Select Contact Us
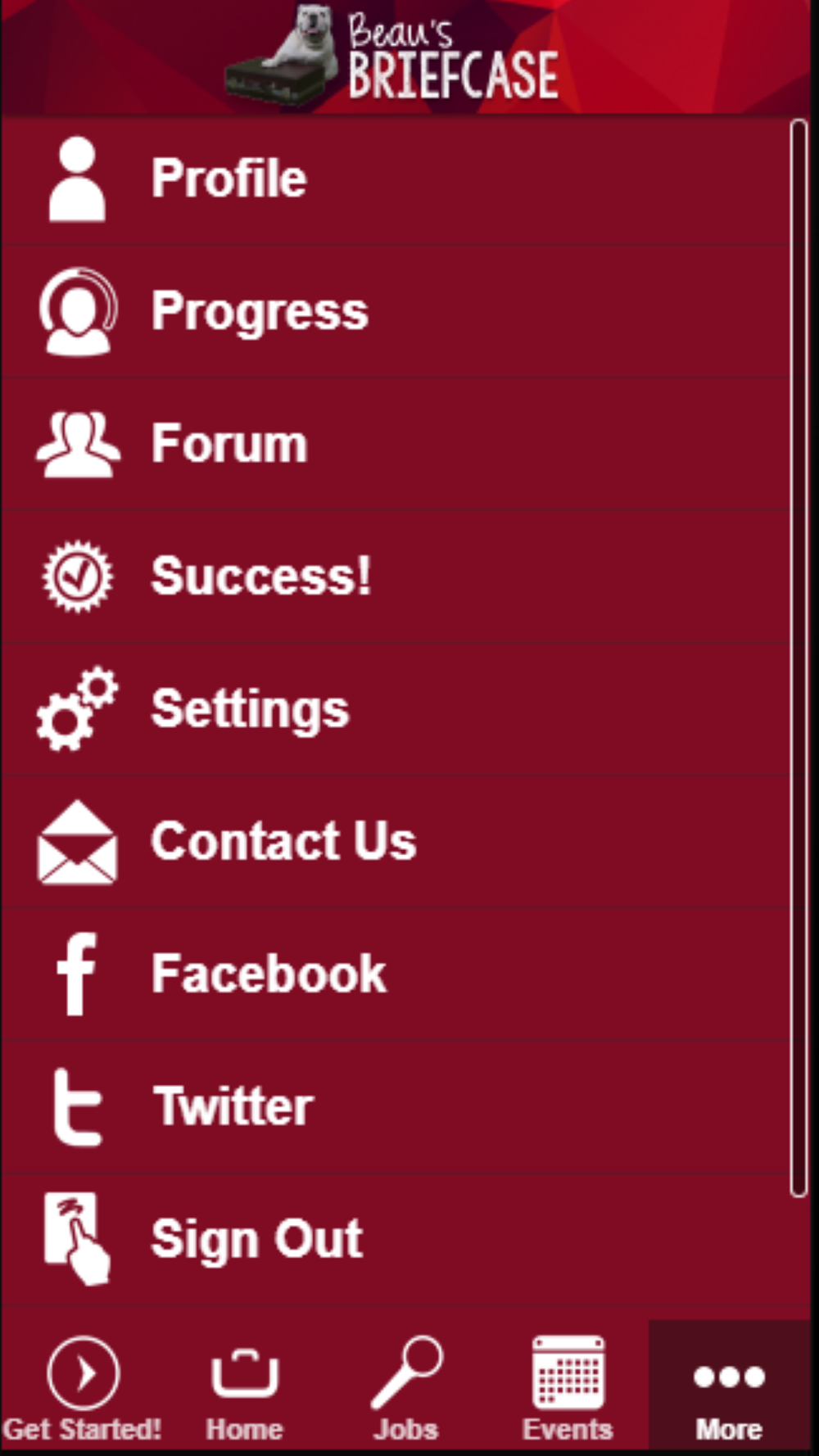Image resolution: width=819 pixels, height=1456 pixels. point(395,842)
